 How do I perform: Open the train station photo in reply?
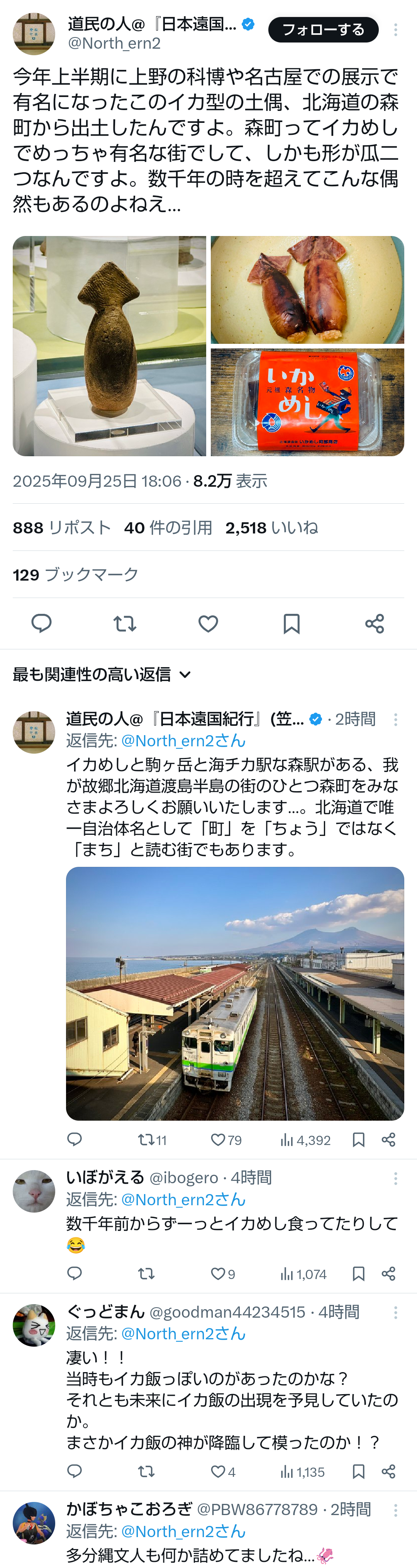[x=235, y=993]
